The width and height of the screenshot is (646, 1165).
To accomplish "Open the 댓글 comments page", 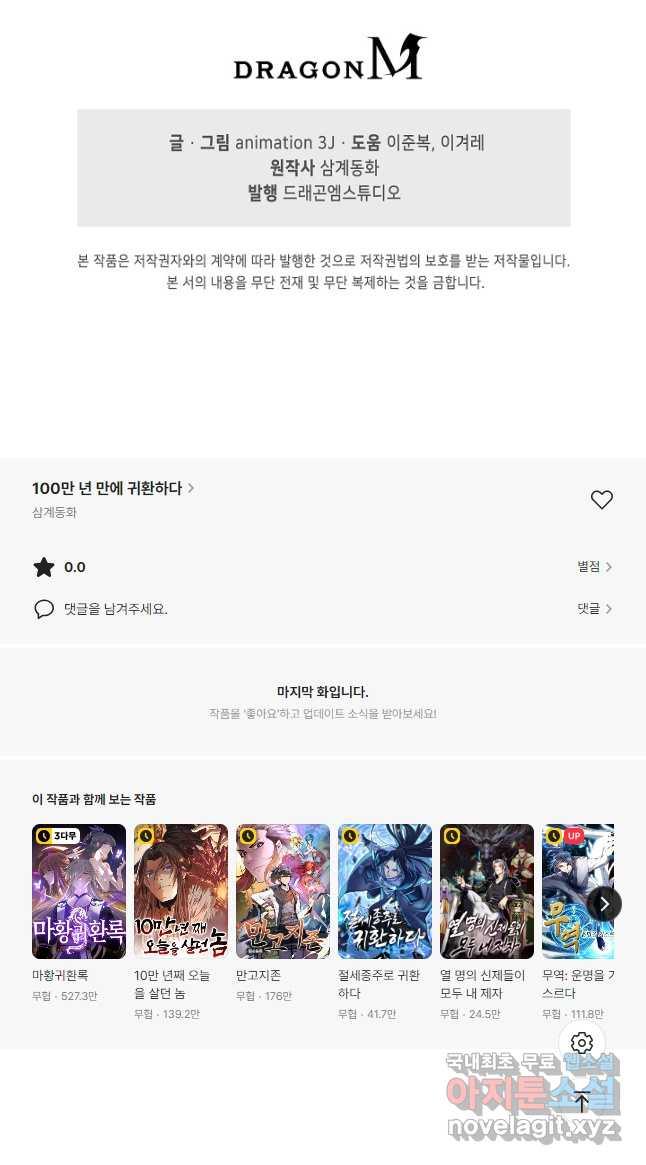I will [x=594, y=608].
